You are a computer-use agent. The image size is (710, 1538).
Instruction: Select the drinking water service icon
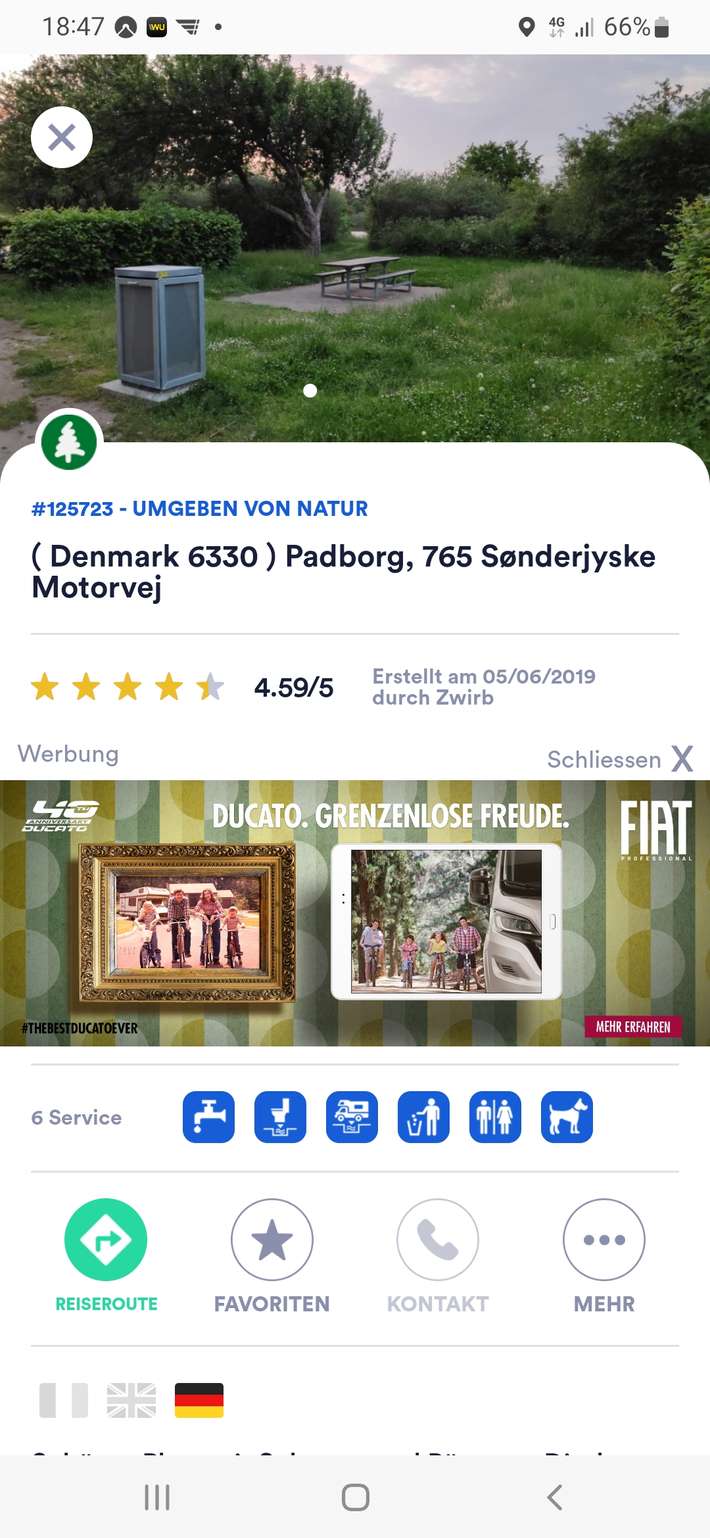click(208, 1117)
